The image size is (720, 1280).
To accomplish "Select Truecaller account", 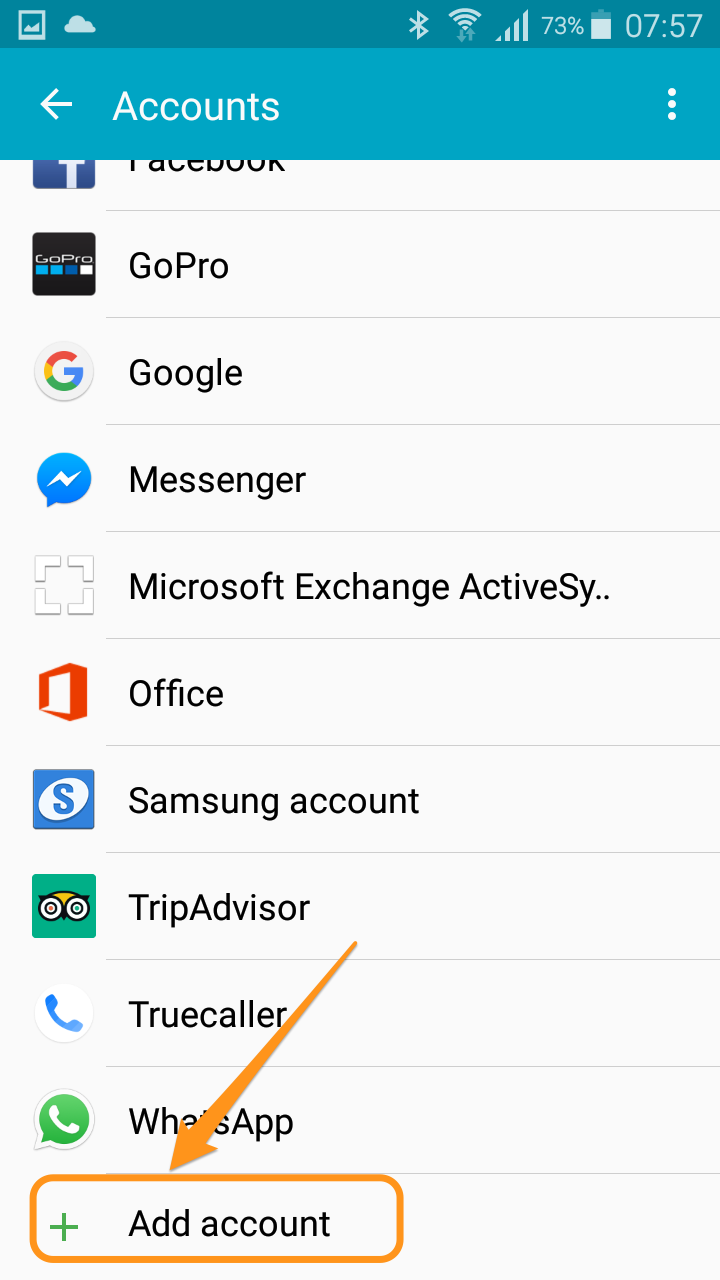I will 360,1014.
